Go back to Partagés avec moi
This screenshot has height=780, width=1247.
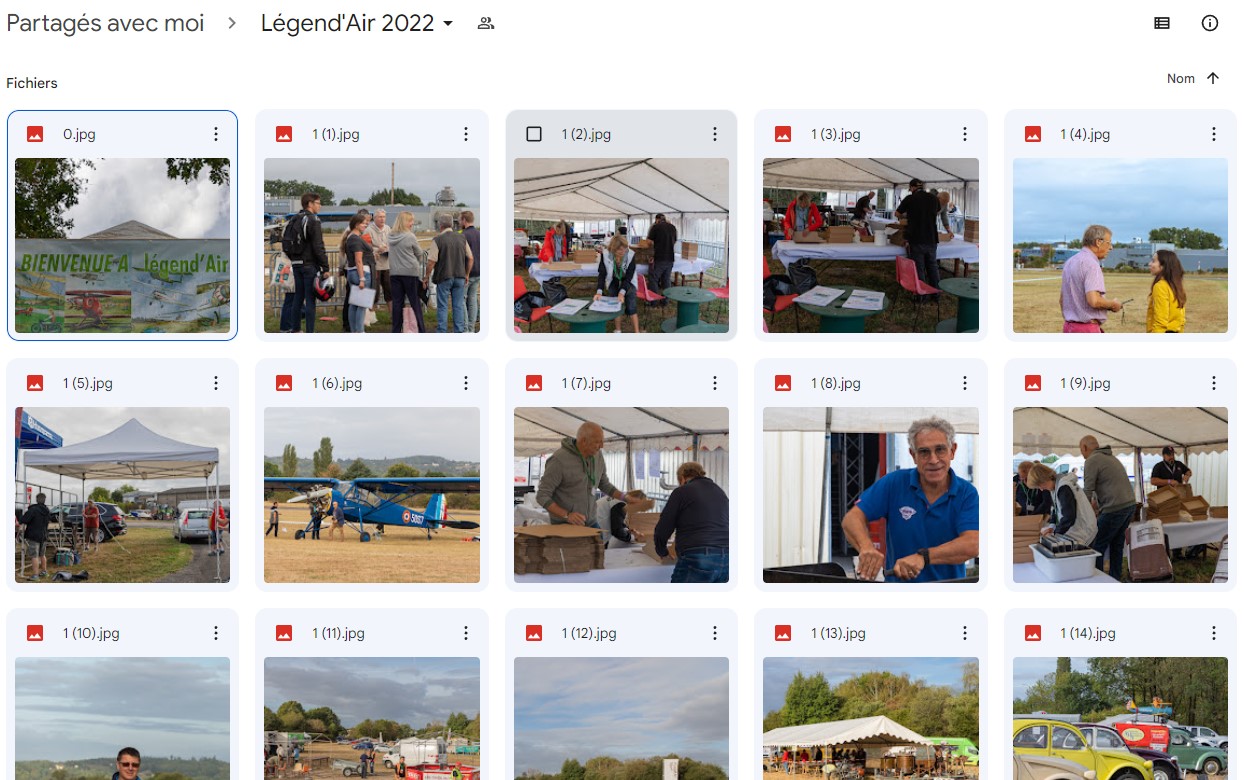105,23
